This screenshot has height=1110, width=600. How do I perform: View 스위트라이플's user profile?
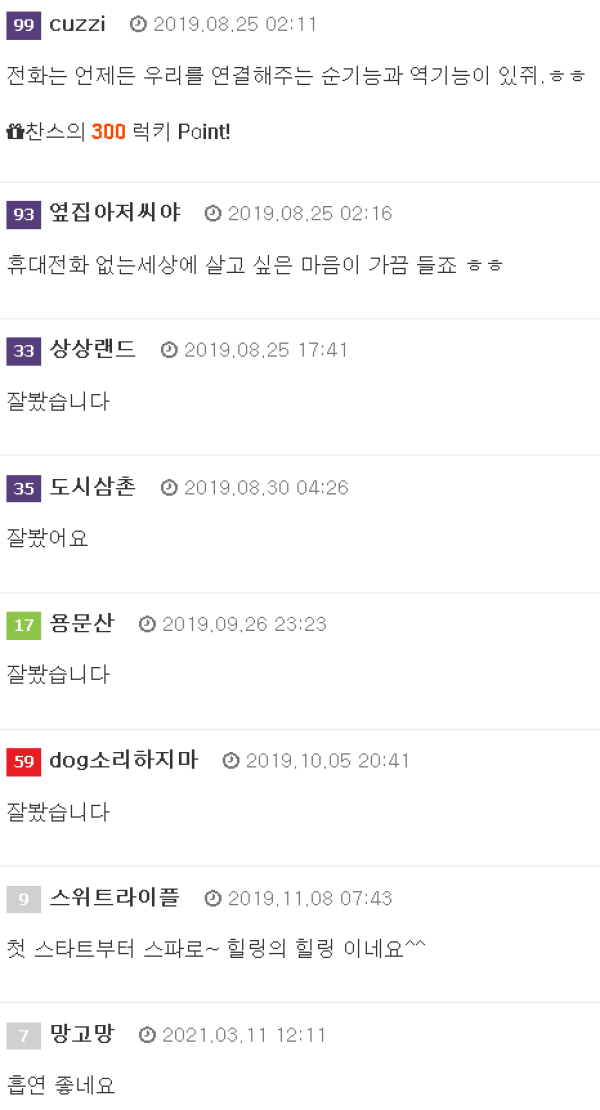(x=114, y=898)
